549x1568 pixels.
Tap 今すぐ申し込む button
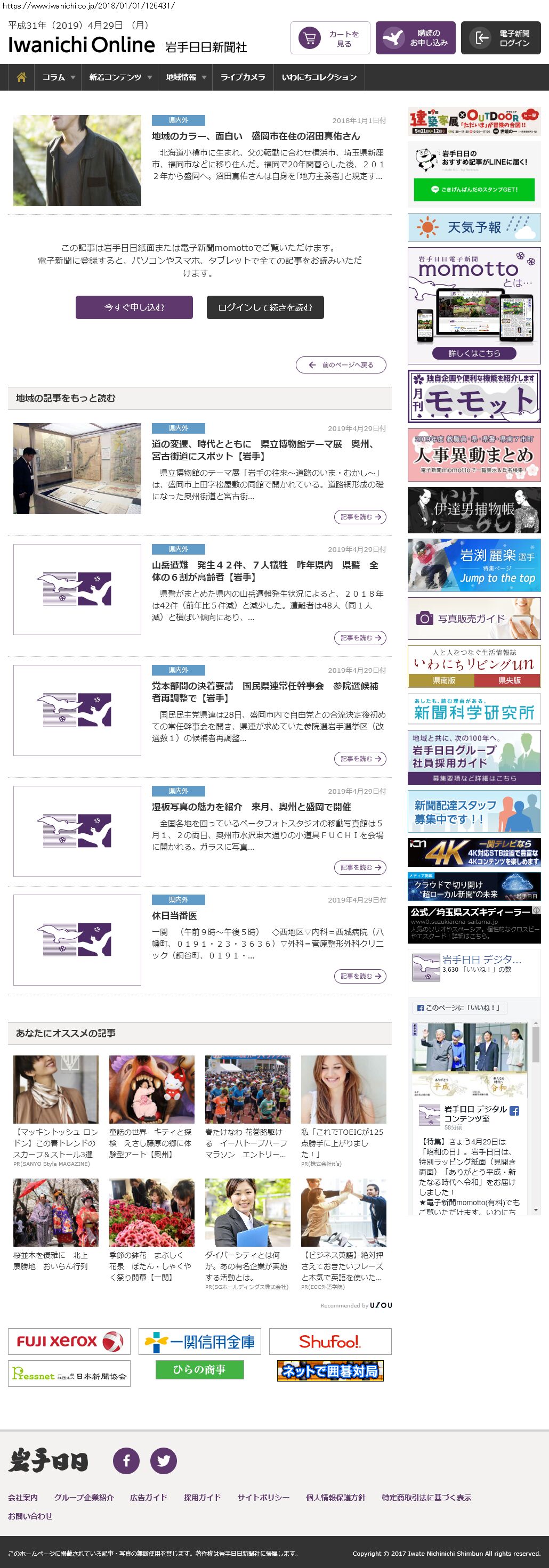pyautogui.click(x=134, y=307)
